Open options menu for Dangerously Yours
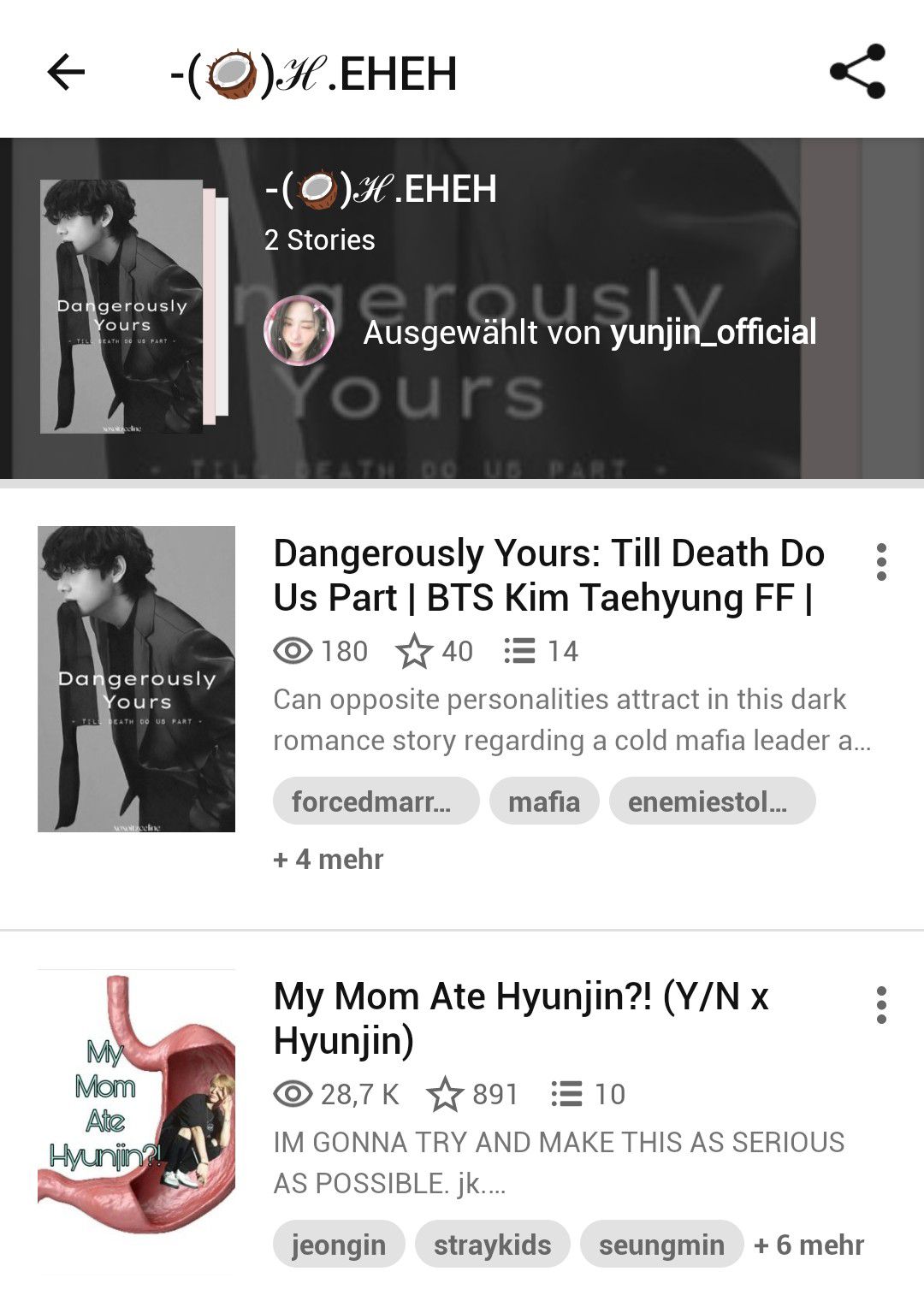Image resolution: width=924 pixels, height=1307 pixels. point(881,562)
